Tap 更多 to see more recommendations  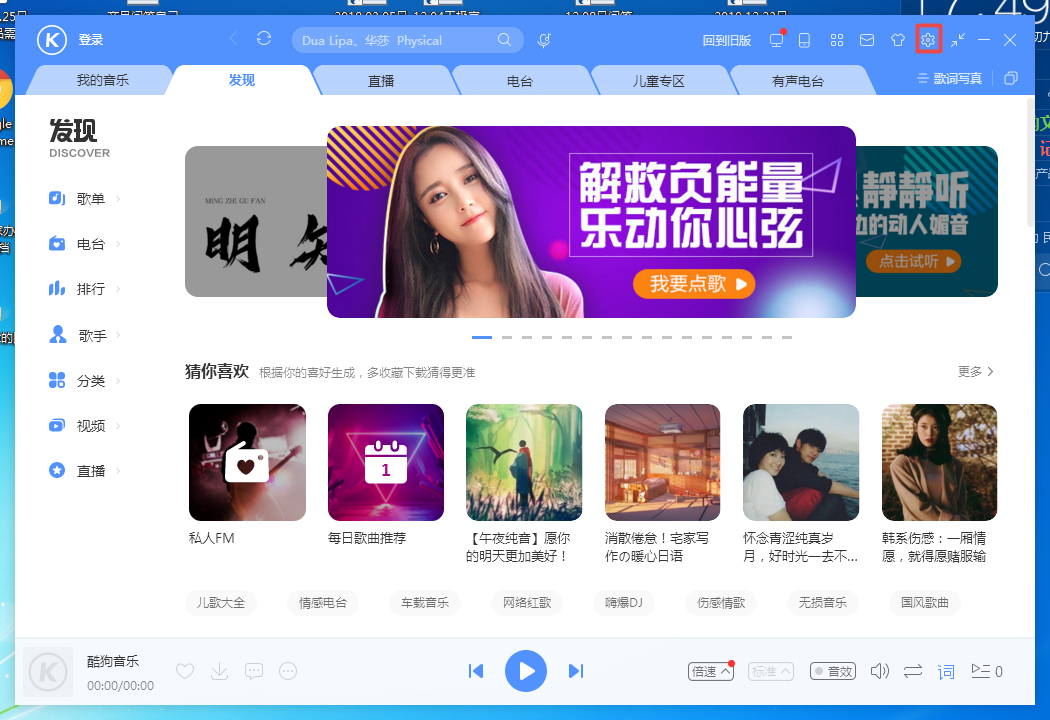[975, 372]
